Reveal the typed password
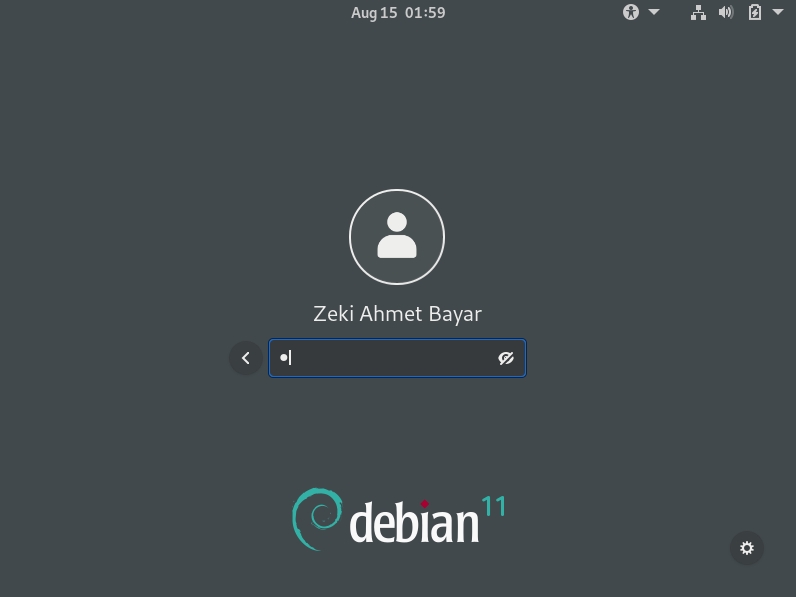 tap(506, 358)
